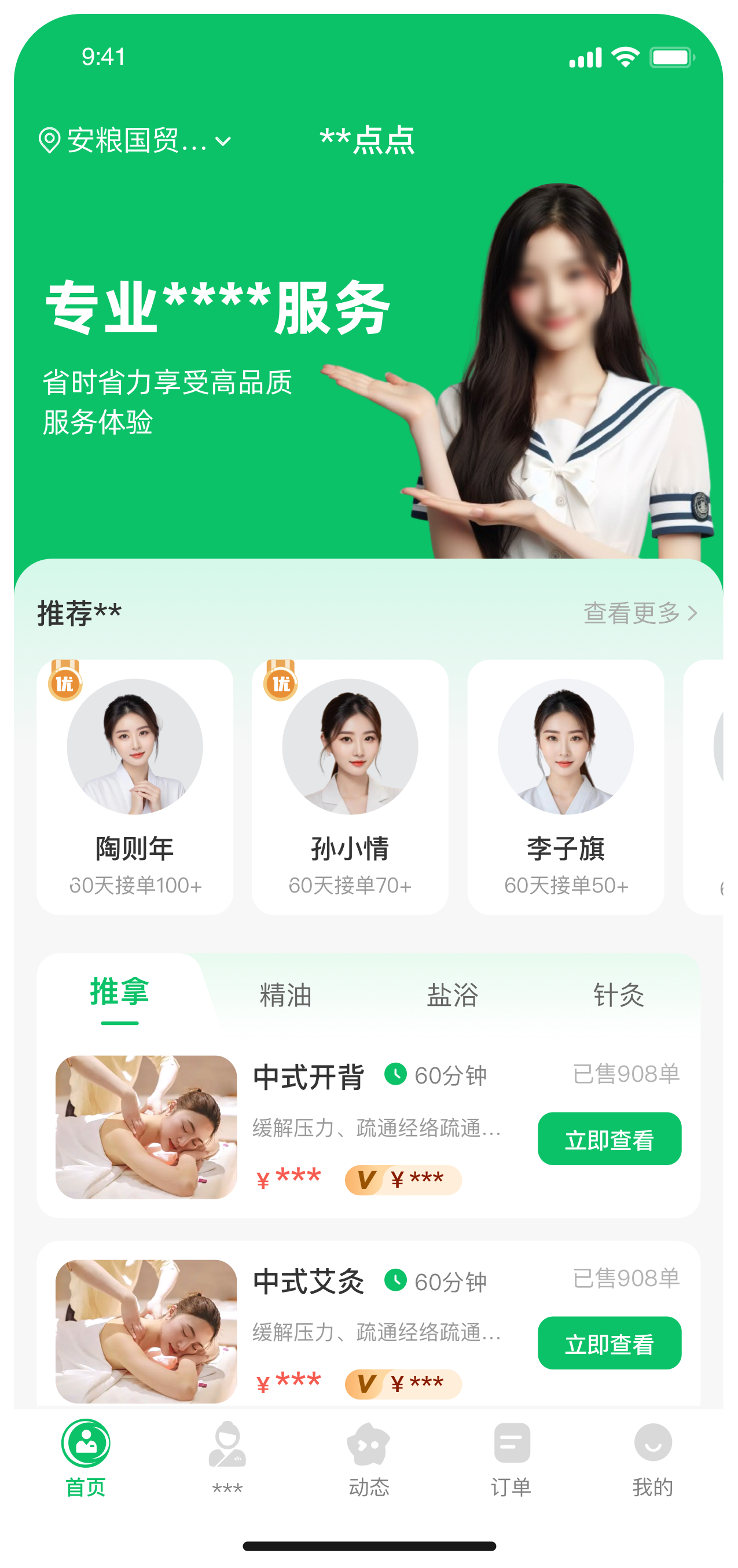Open 陶则年's profile card
The height and width of the screenshot is (1568, 738).
pyautogui.click(x=134, y=786)
